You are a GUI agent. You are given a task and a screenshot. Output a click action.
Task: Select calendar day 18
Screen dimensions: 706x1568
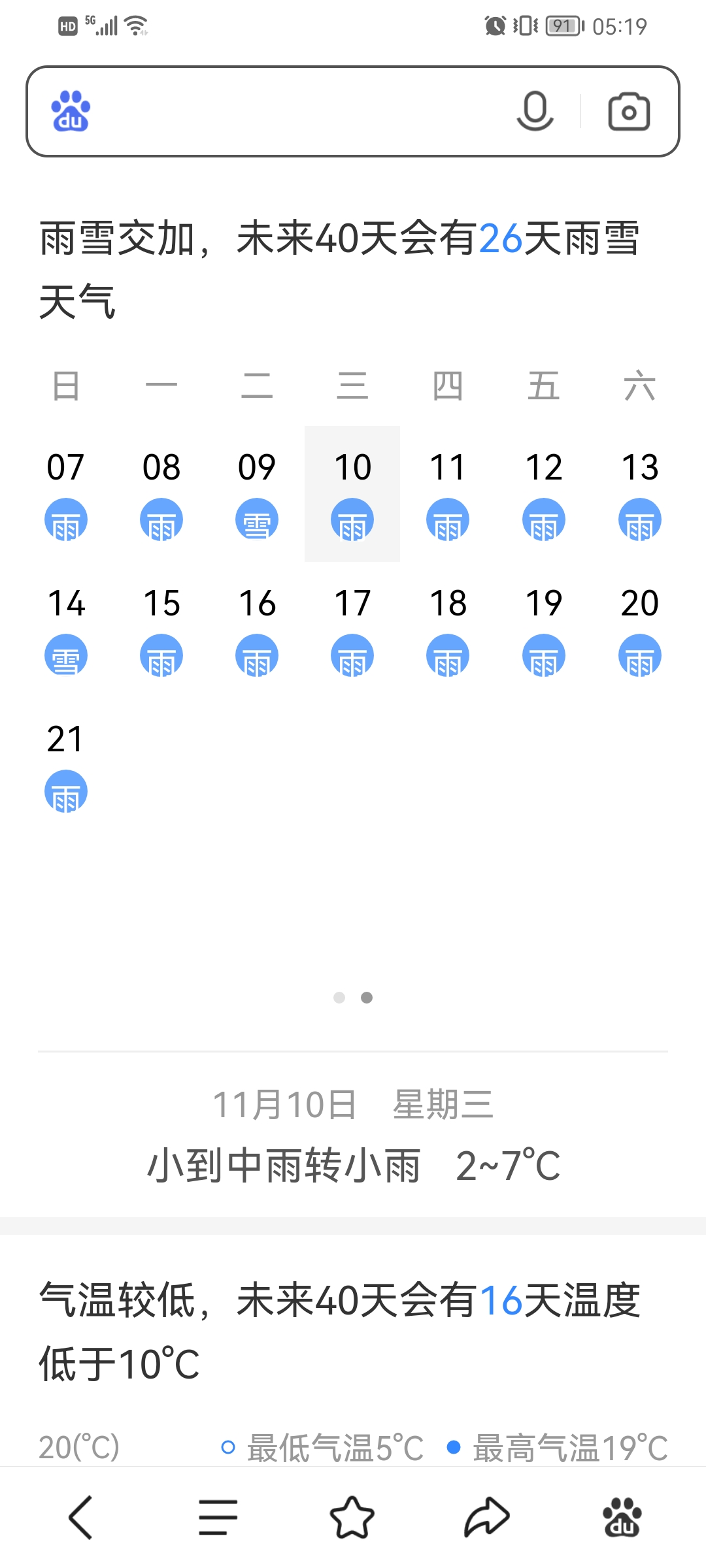point(448,630)
